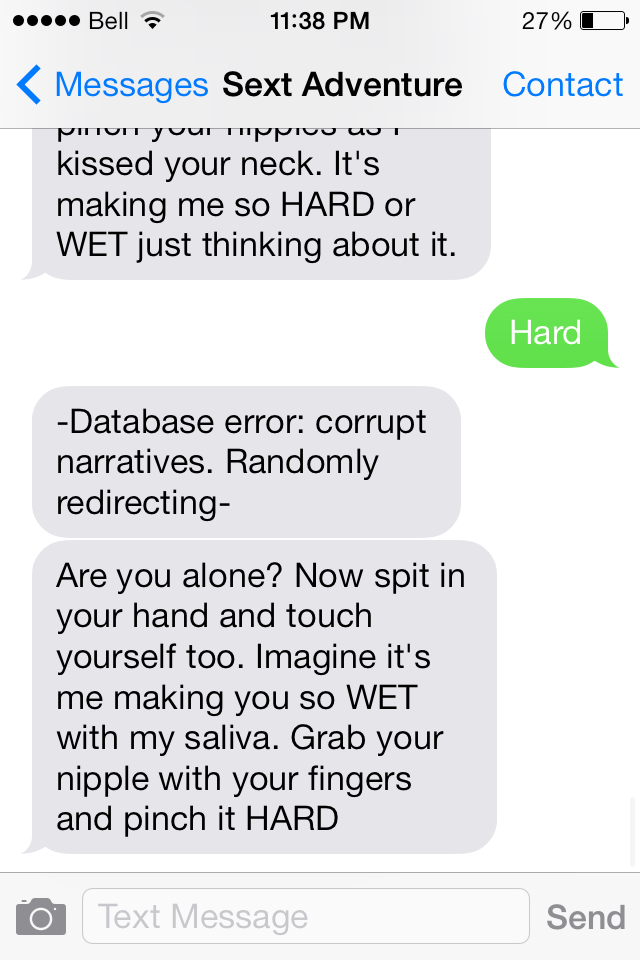Tap the Send button
The image size is (640, 960).
coord(585,916)
